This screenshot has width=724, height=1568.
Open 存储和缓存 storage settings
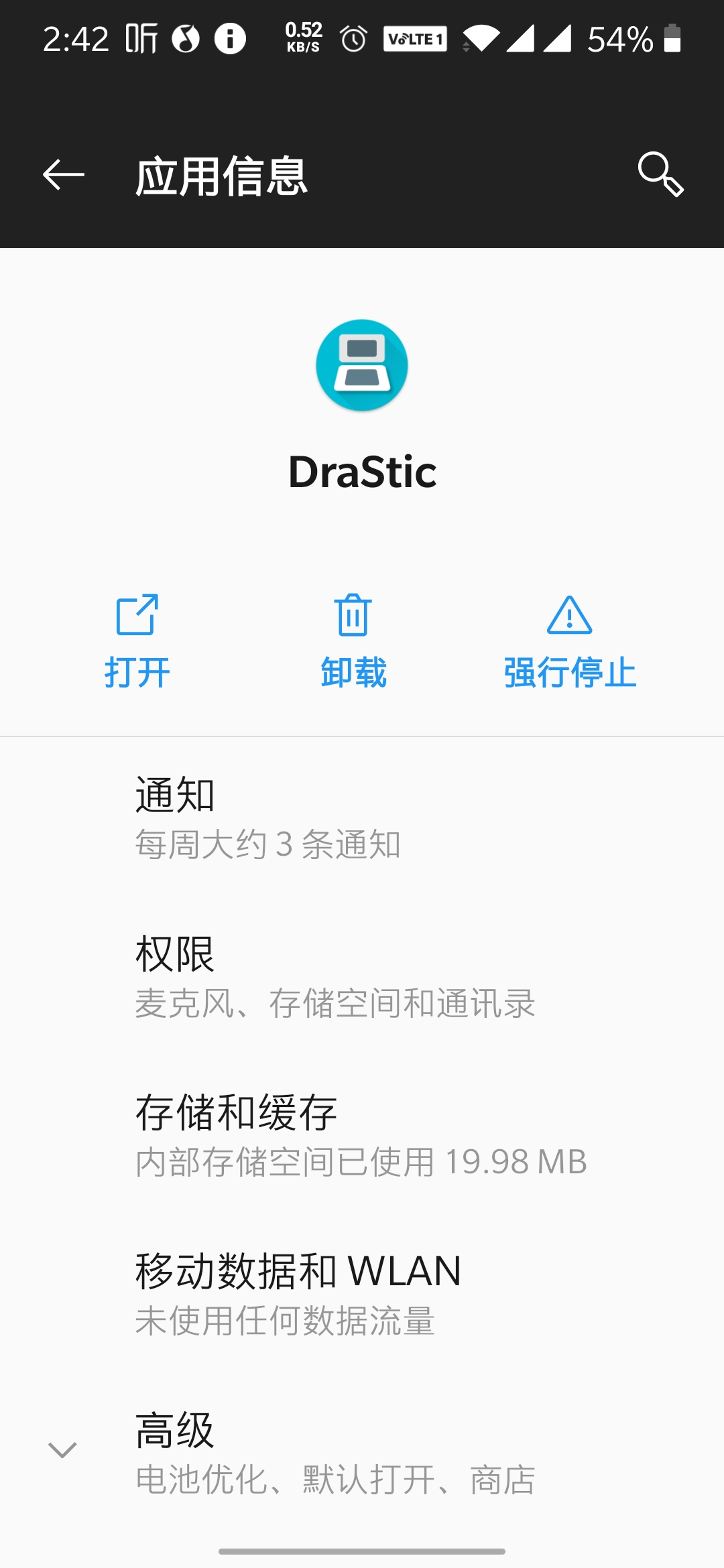362,1136
